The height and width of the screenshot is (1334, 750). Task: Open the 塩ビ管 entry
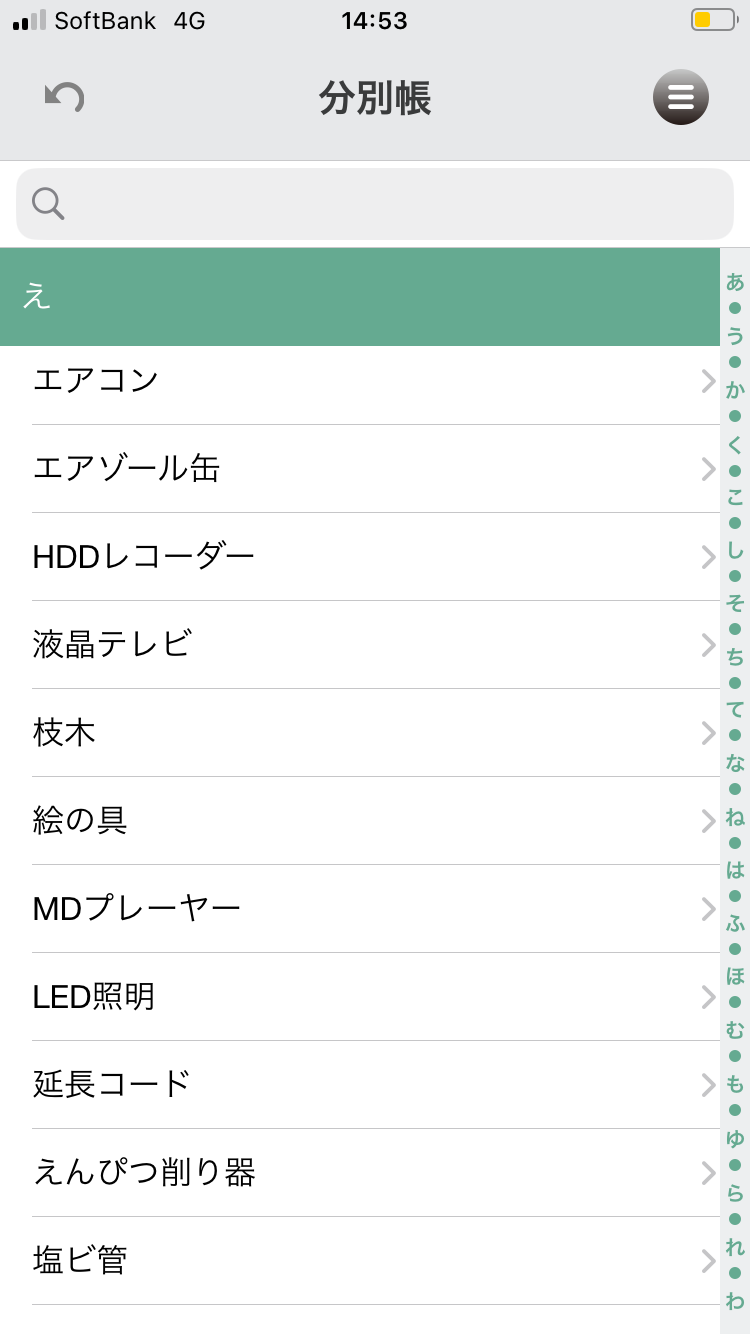click(x=360, y=1261)
